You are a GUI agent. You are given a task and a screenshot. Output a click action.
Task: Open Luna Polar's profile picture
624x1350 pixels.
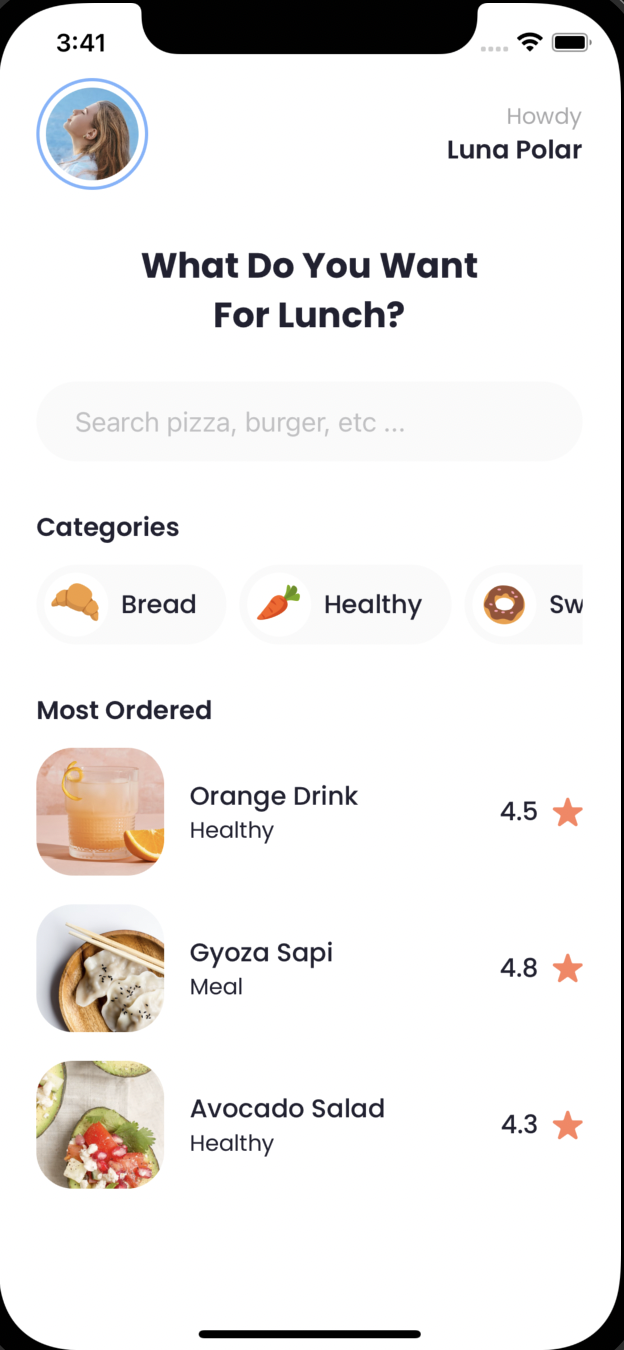tap(92, 134)
